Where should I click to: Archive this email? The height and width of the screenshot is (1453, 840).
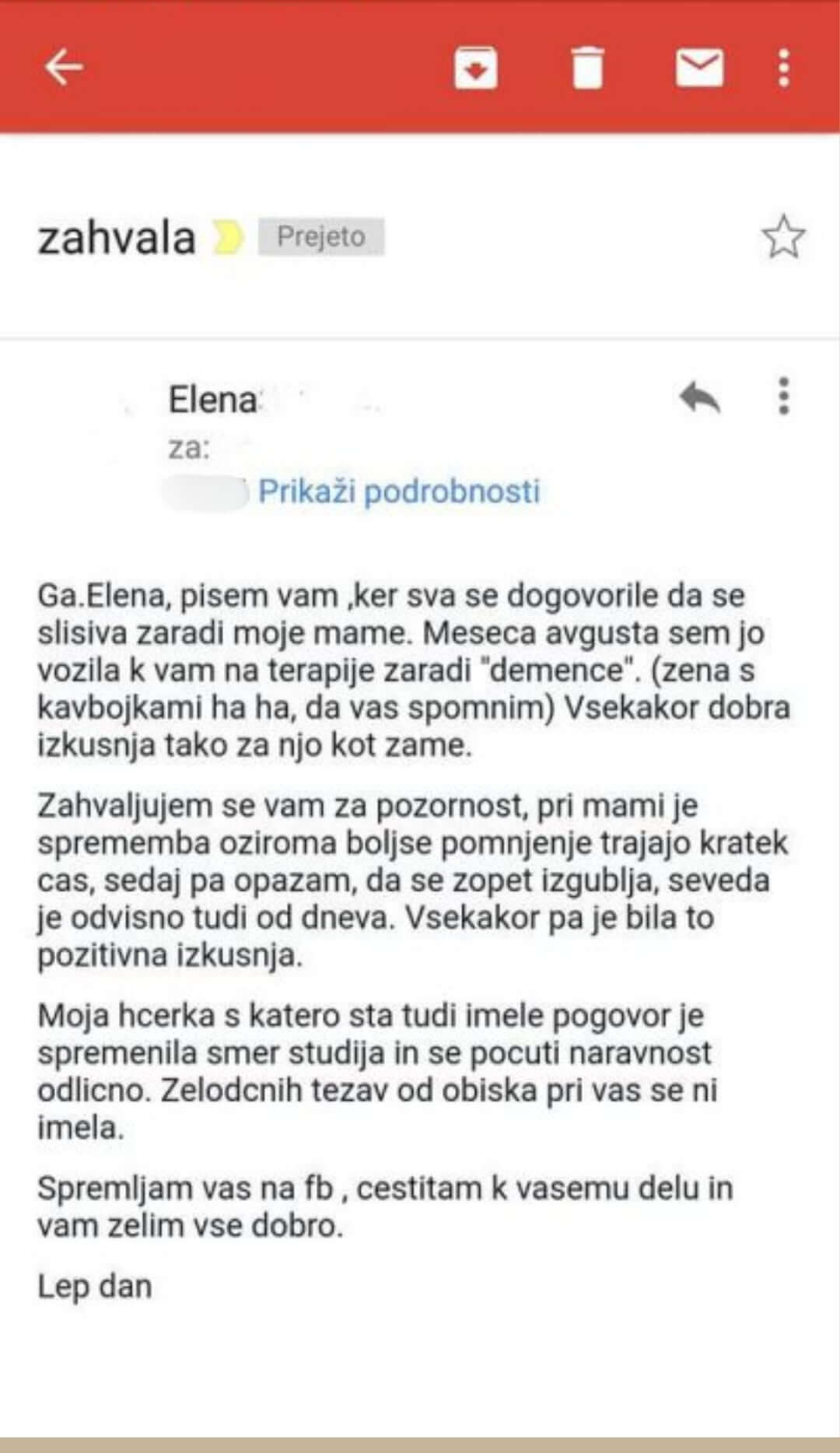[475, 68]
